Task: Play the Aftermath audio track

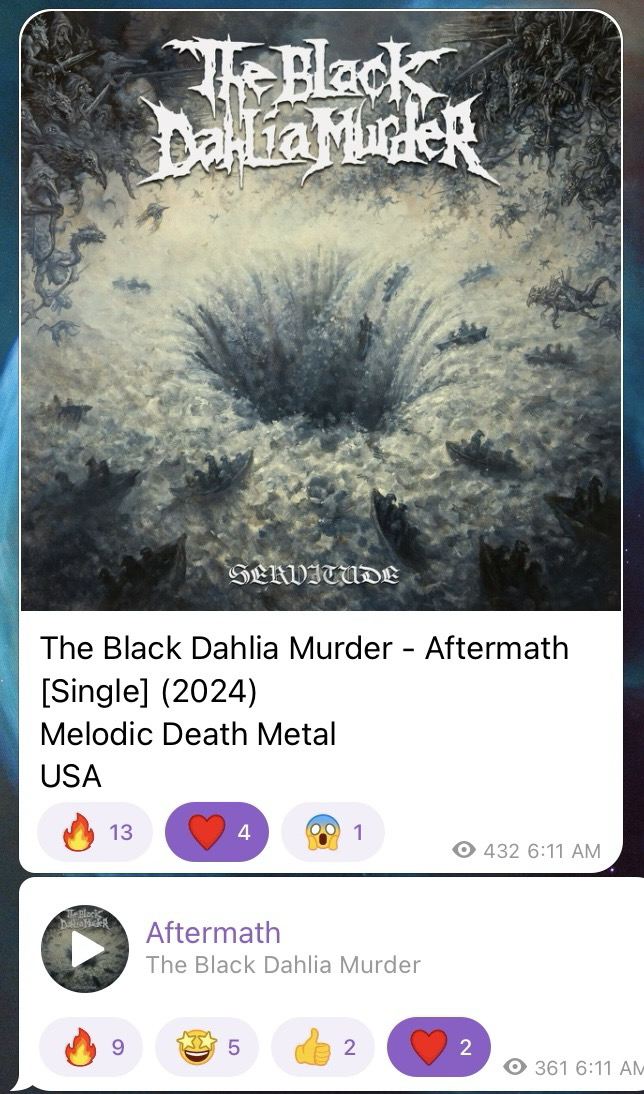Action: point(85,949)
